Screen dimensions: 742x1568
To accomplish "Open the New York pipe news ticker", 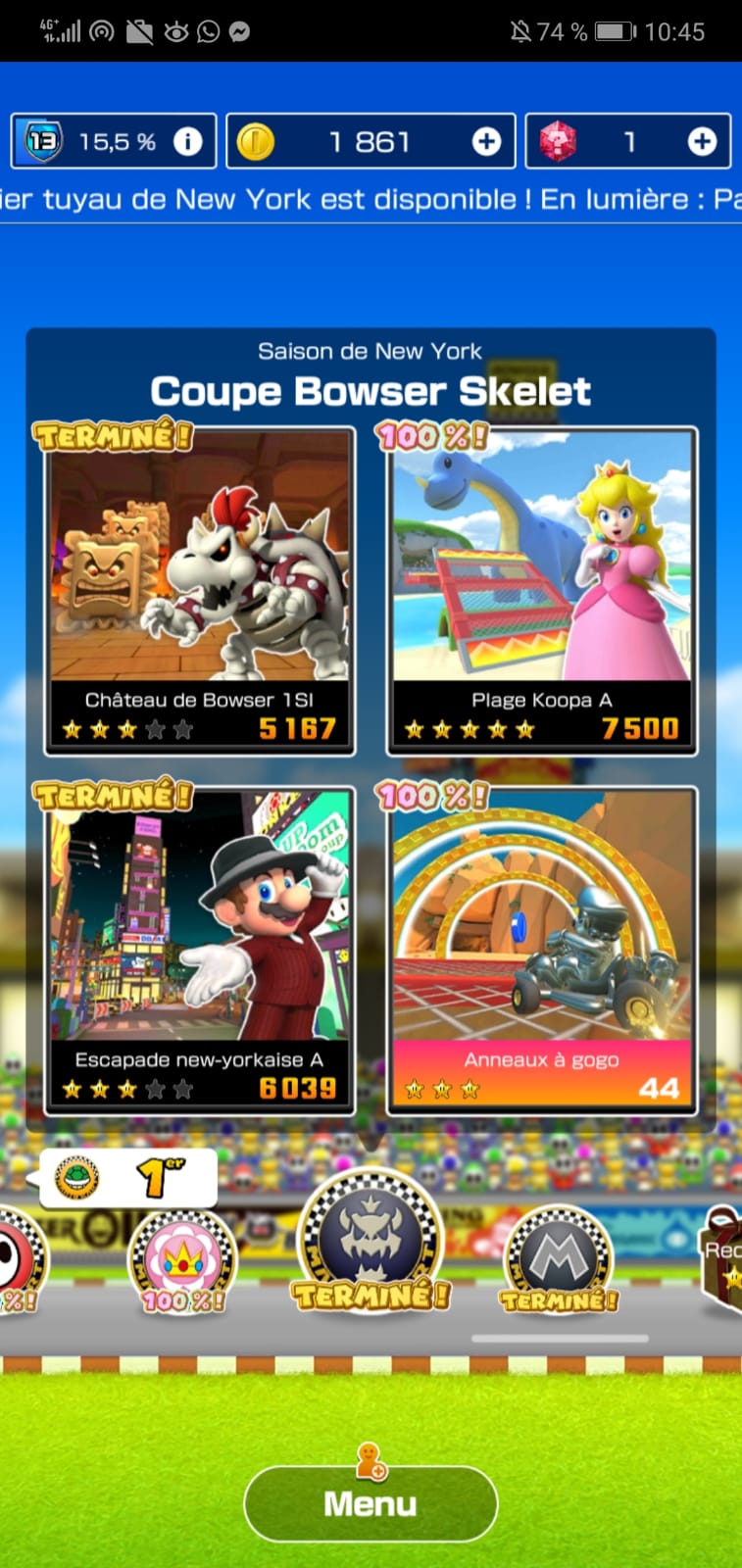I will [371, 200].
